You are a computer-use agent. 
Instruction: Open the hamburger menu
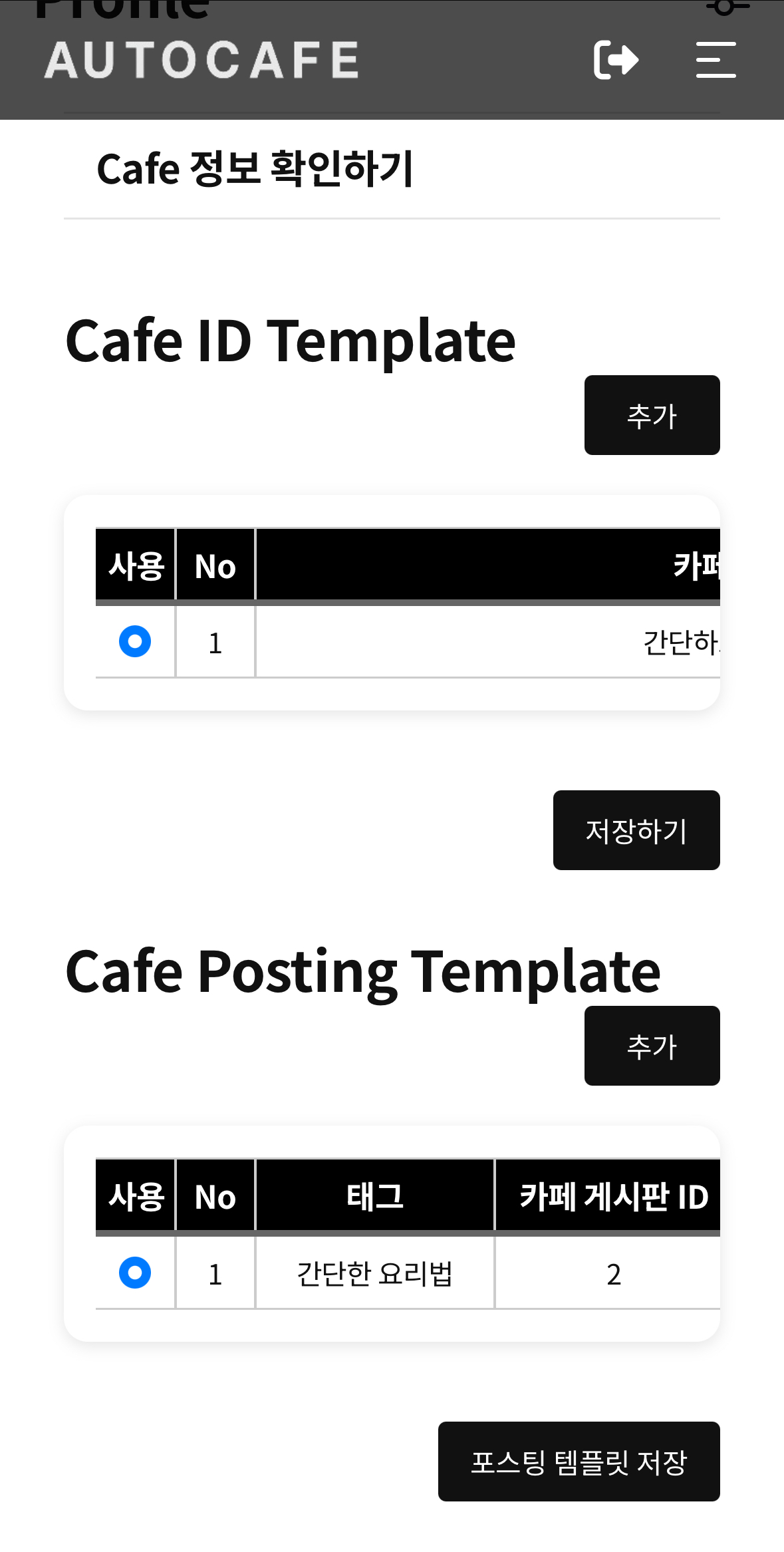tap(716, 60)
